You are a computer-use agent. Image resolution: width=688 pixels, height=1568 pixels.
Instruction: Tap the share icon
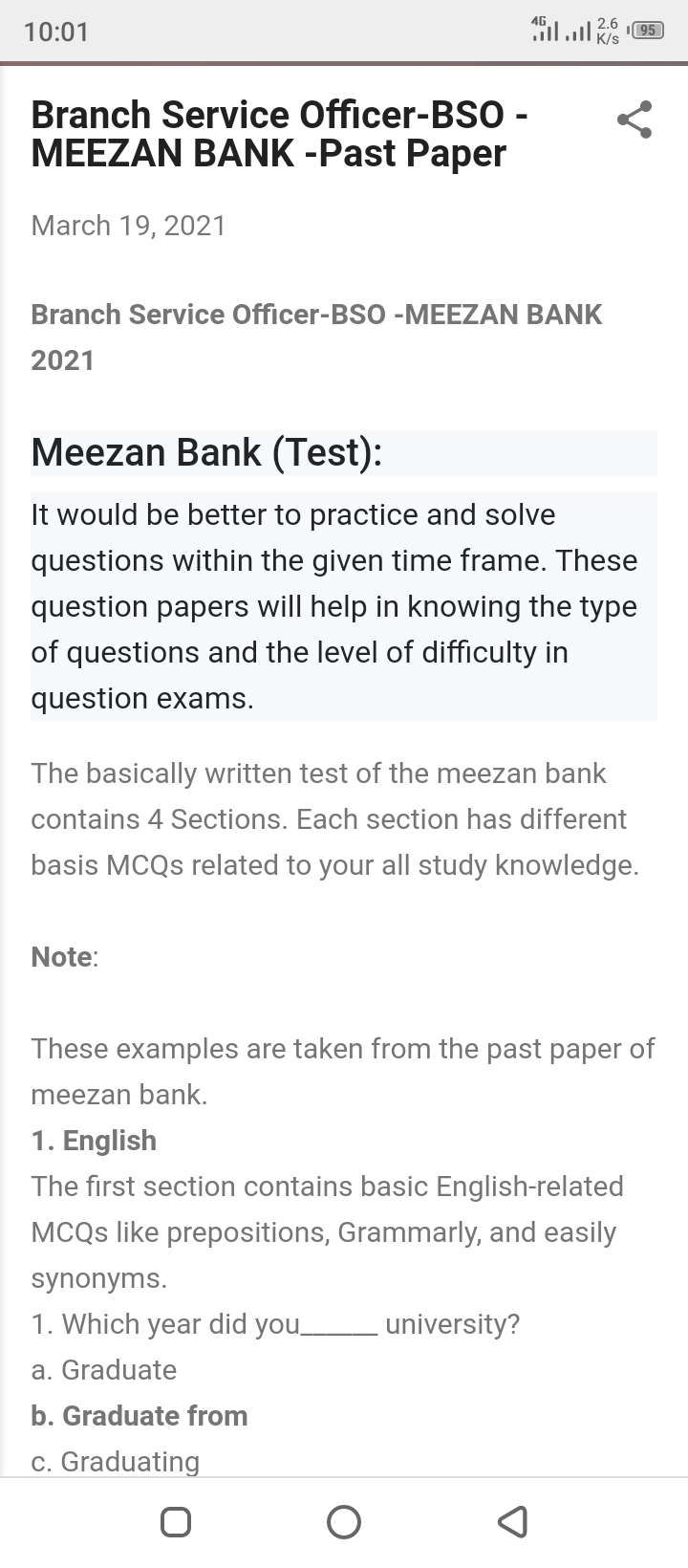(634, 121)
